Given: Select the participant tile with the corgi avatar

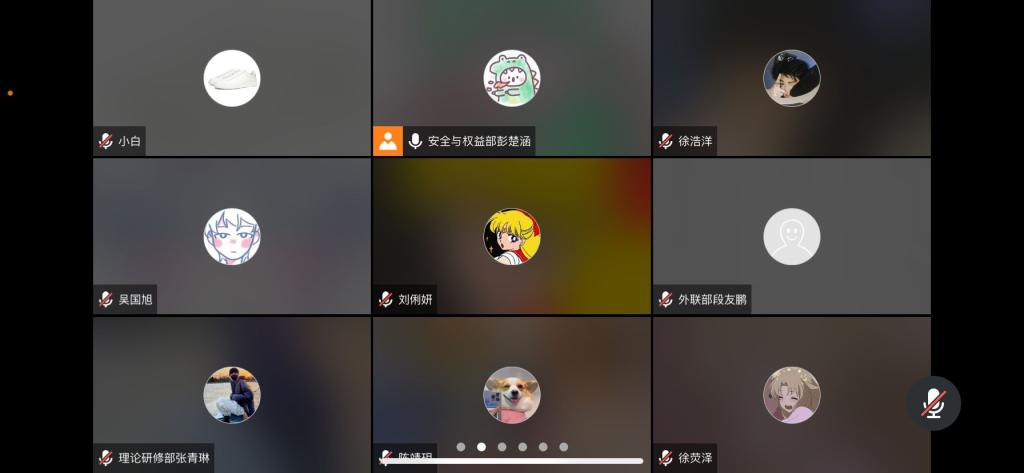Looking at the screenshot, I should coord(511,394).
